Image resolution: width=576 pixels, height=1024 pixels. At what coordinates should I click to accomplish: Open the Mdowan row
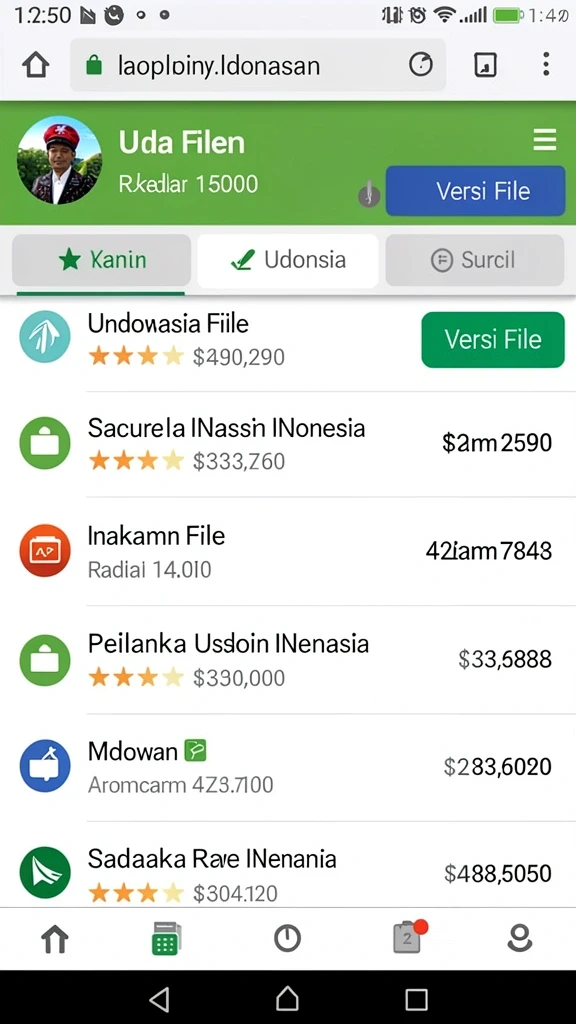[288, 767]
